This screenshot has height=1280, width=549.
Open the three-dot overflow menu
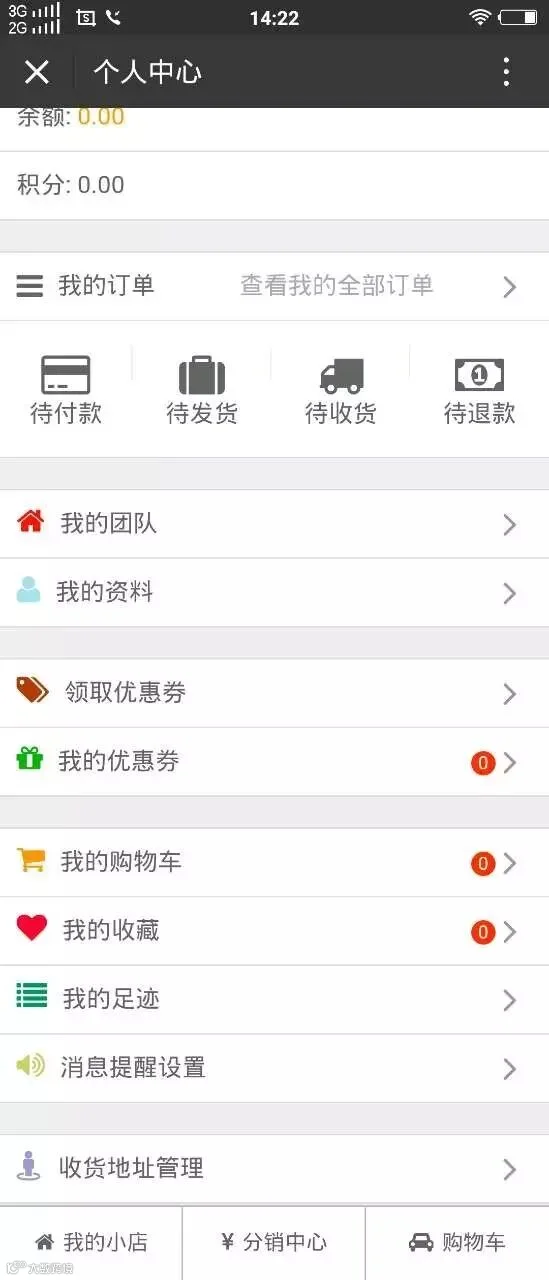pos(506,72)
